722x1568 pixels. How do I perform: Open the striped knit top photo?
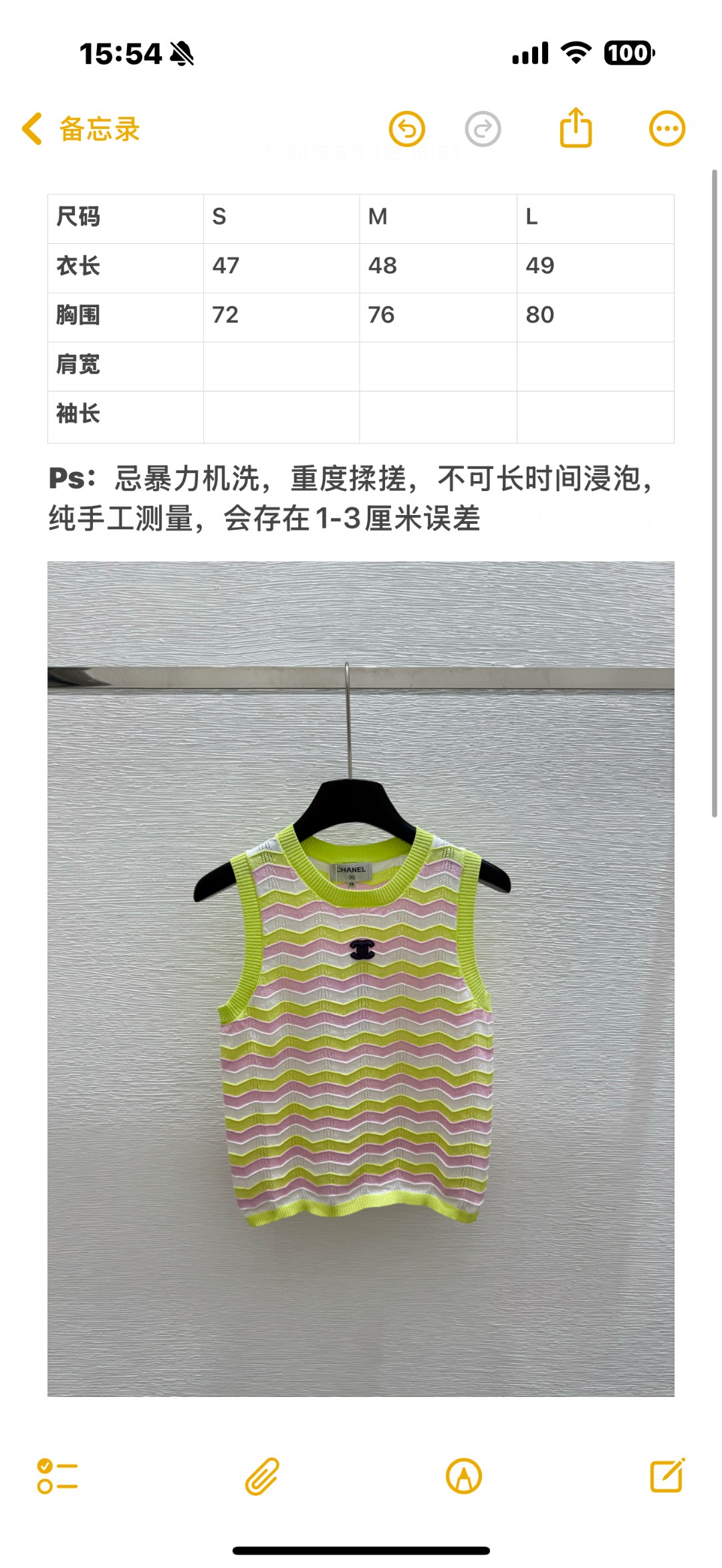point(360,978)
